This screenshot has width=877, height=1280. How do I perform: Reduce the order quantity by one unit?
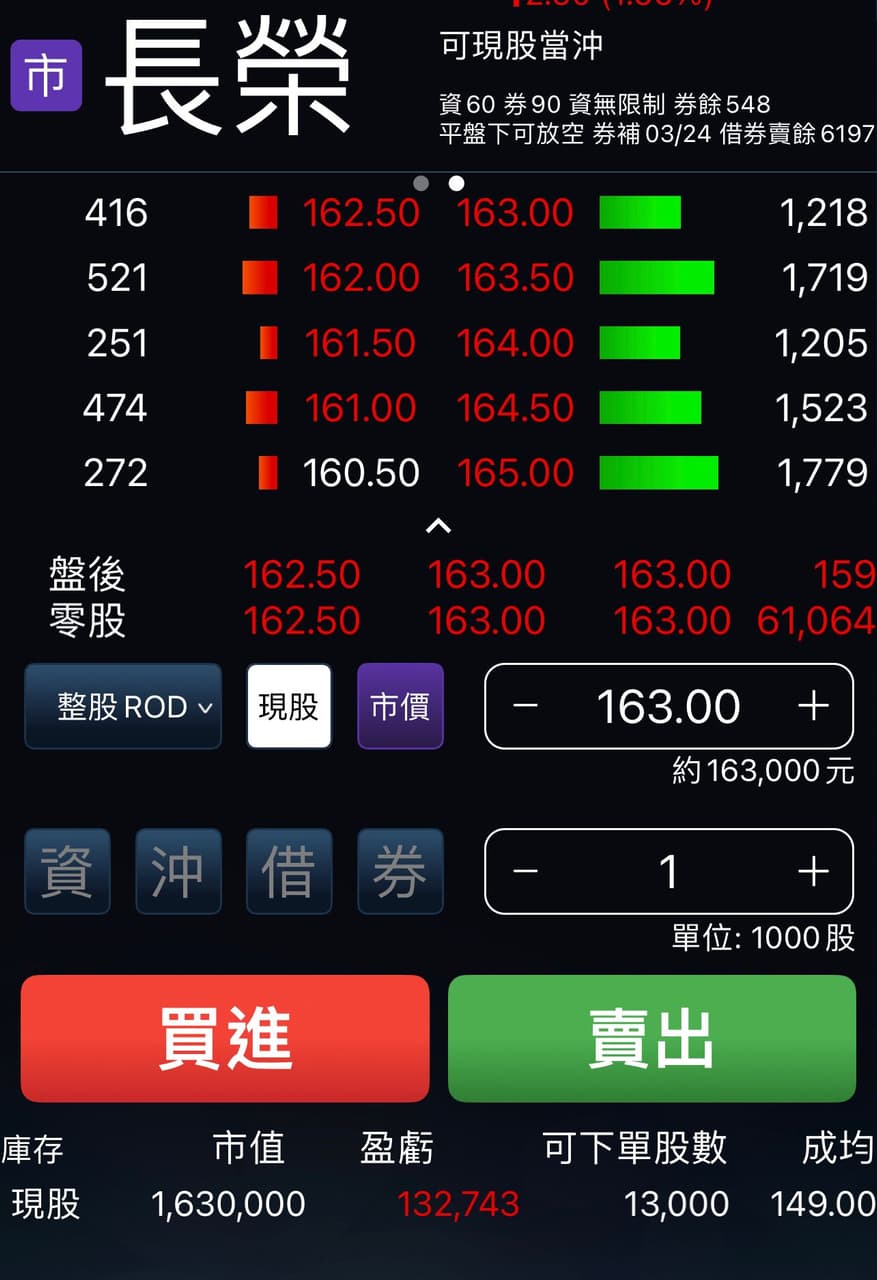tap(525, 871)
